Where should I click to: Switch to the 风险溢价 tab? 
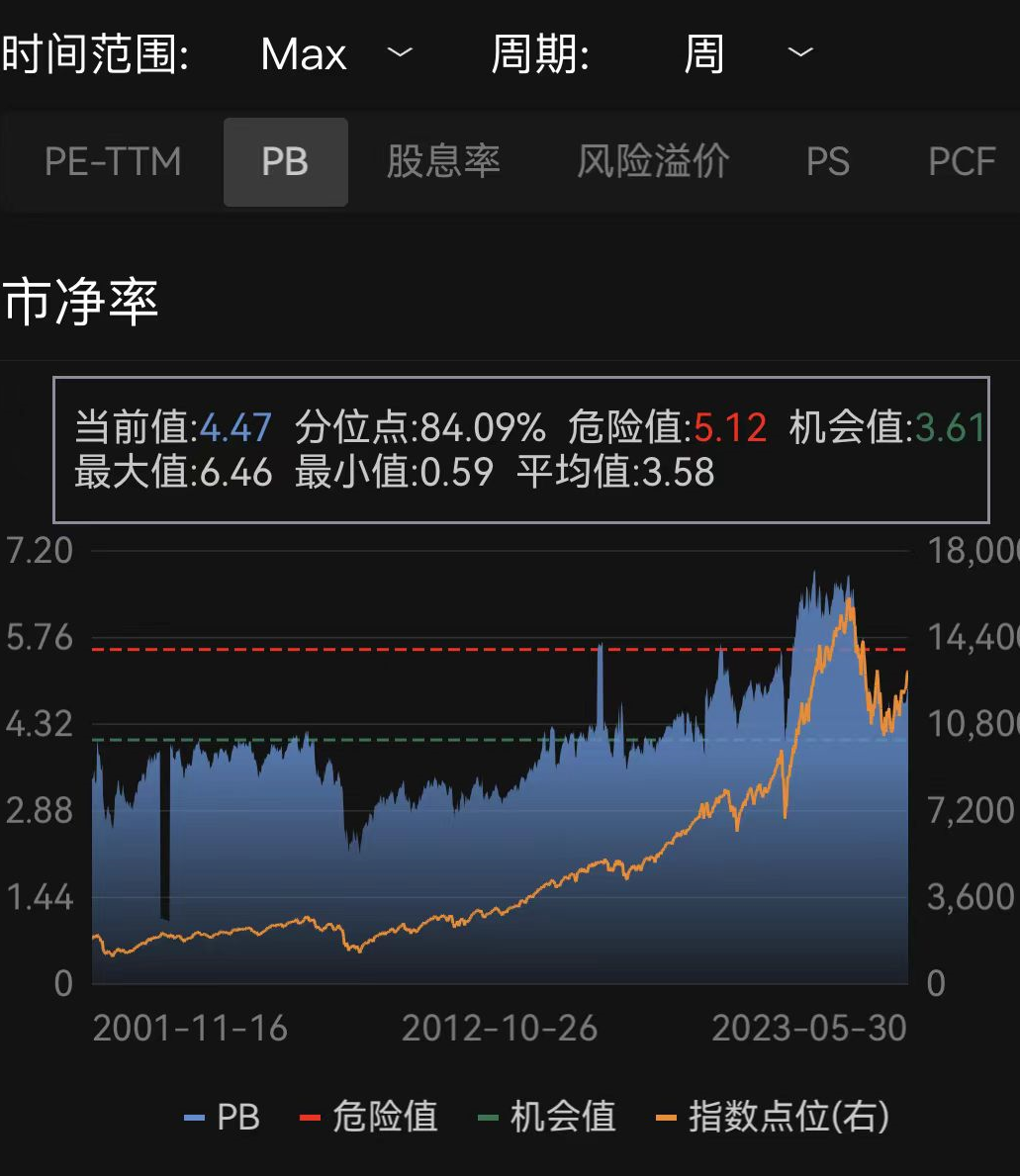coord(653,162)
